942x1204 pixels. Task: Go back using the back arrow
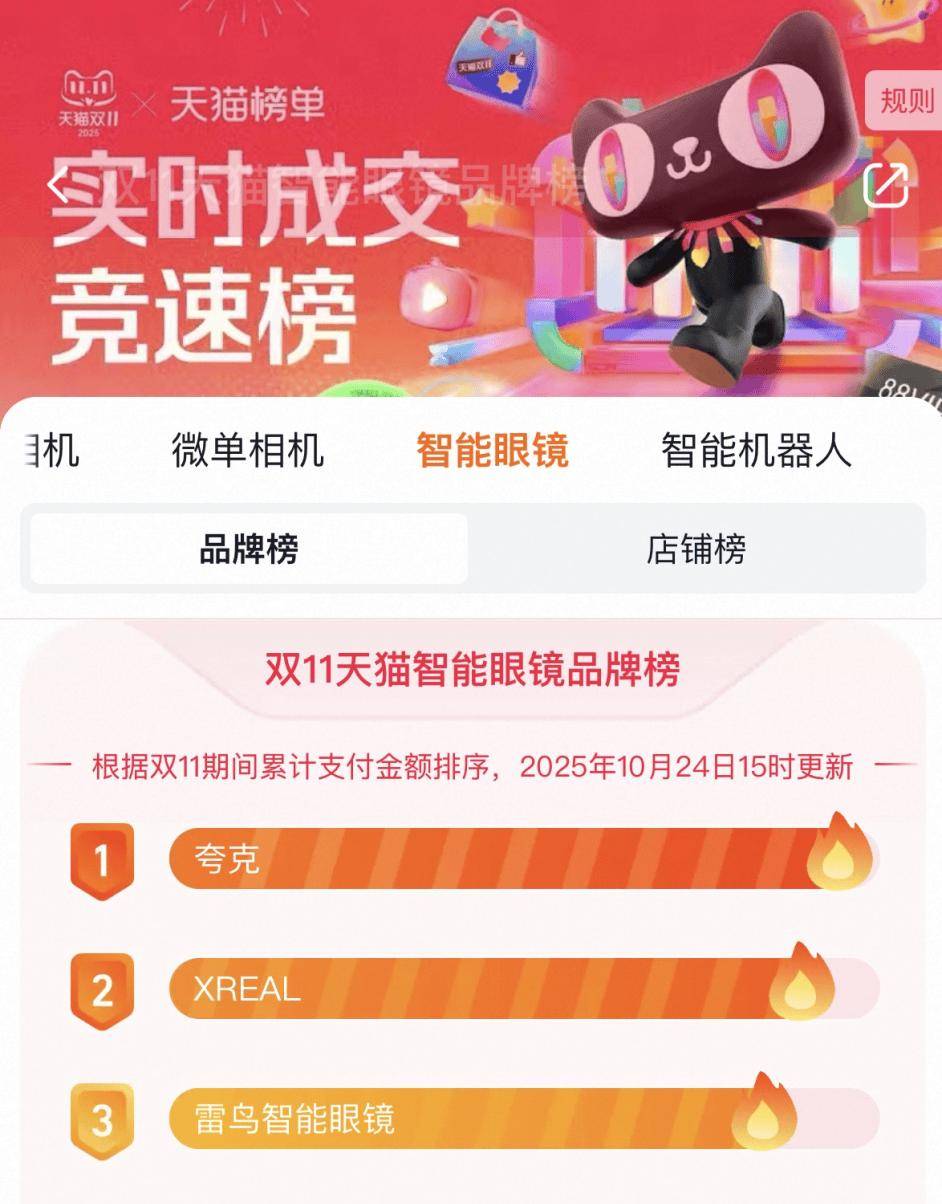(x=60, y=186)
